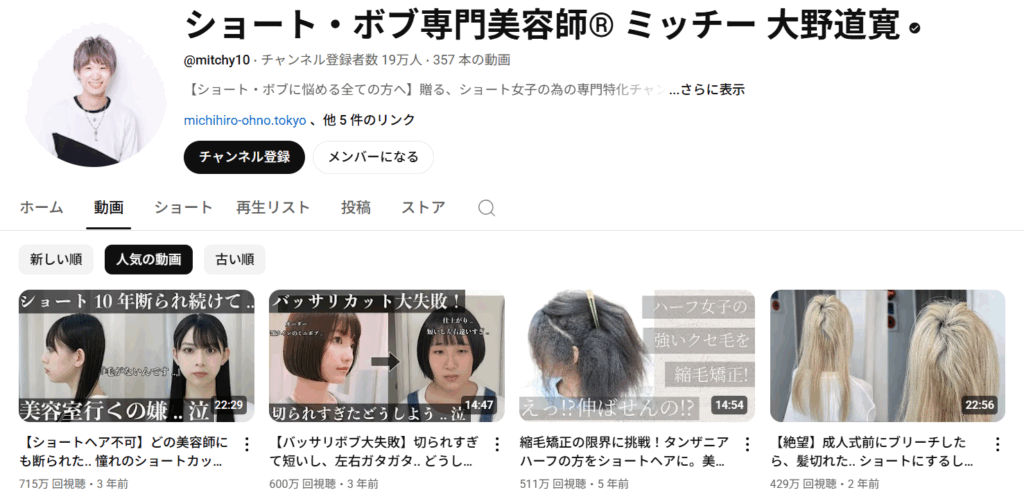Screen dimensions: 1024x499
Task: Play the 【絶望】成人式前にブリーチ video
Action: tap(887, 356)
